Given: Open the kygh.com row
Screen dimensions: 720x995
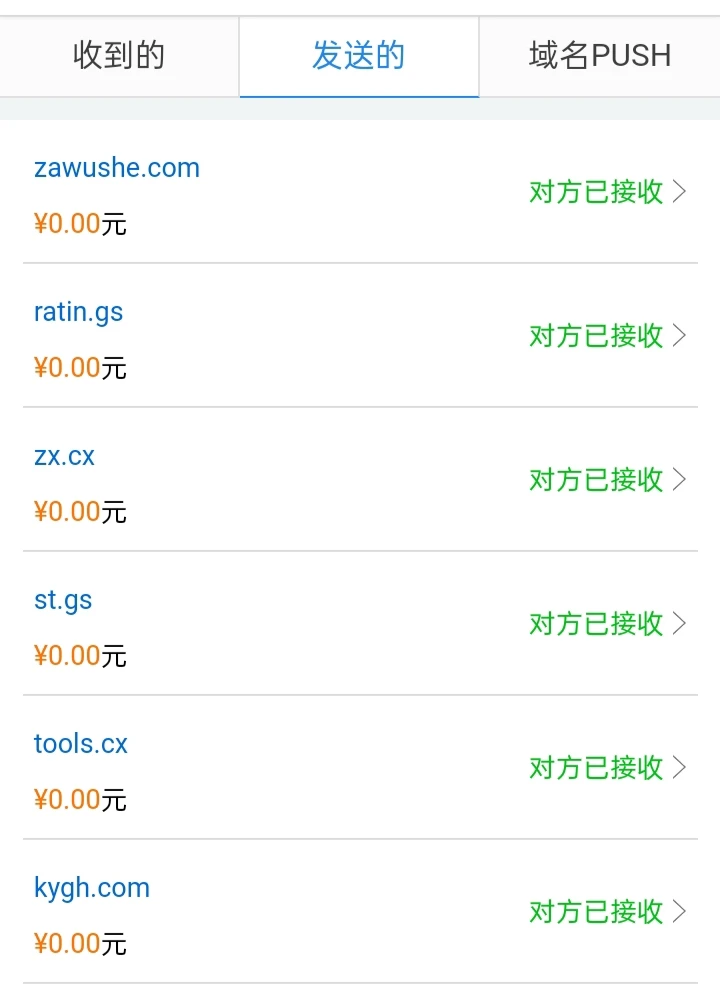Looking at the screenshot, I should point(360,913).
